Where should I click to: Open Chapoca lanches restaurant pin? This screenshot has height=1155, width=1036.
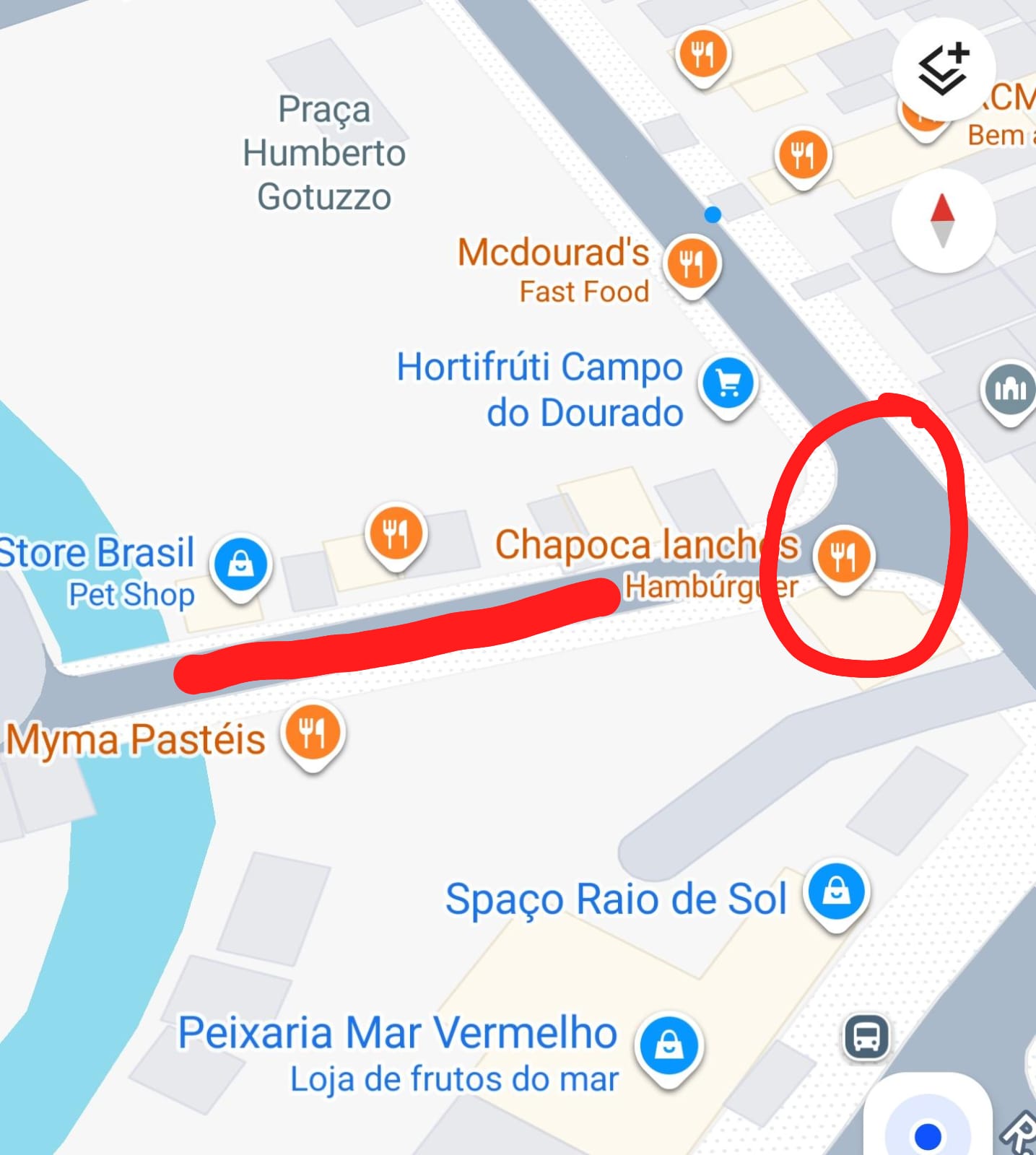[x=843, y=556]
